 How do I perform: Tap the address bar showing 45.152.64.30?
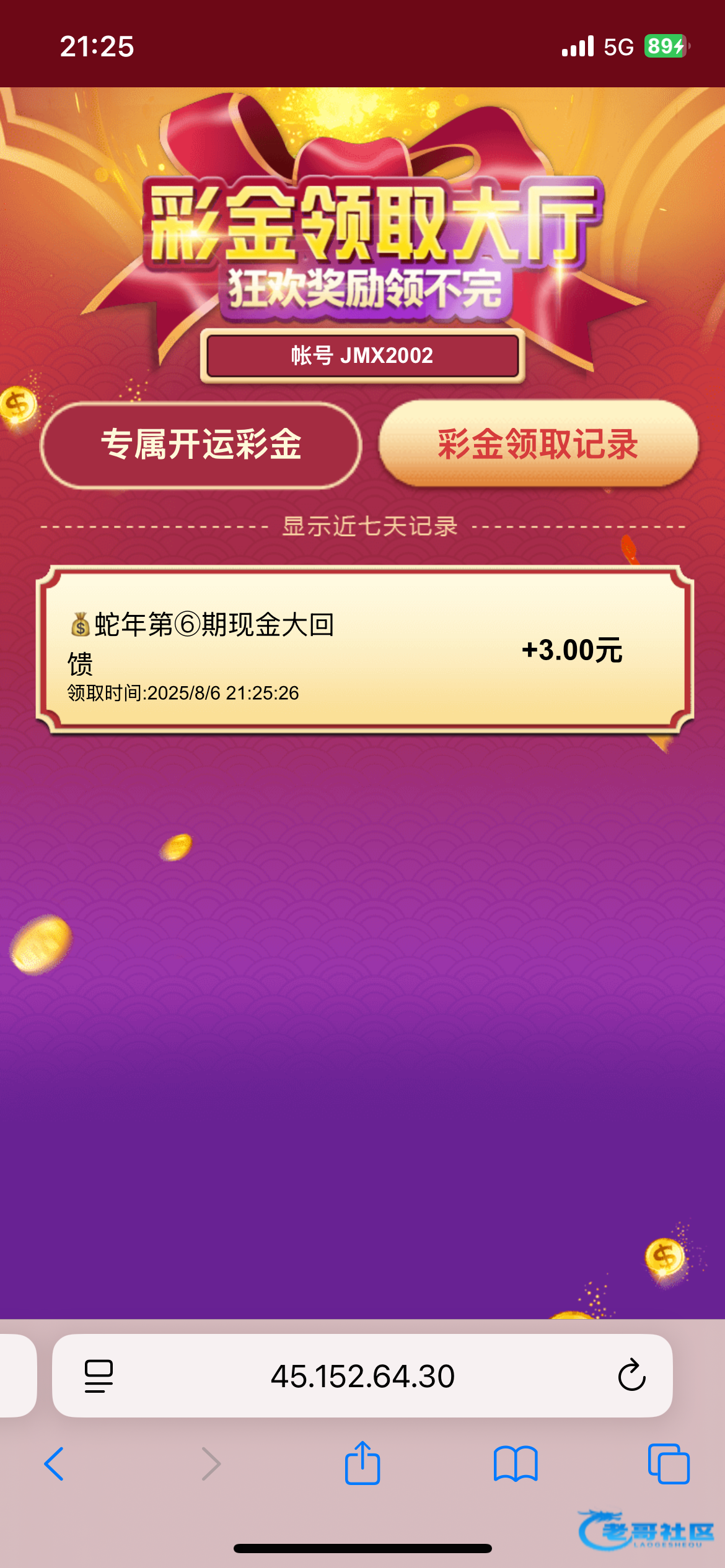tap(362, 1376)
